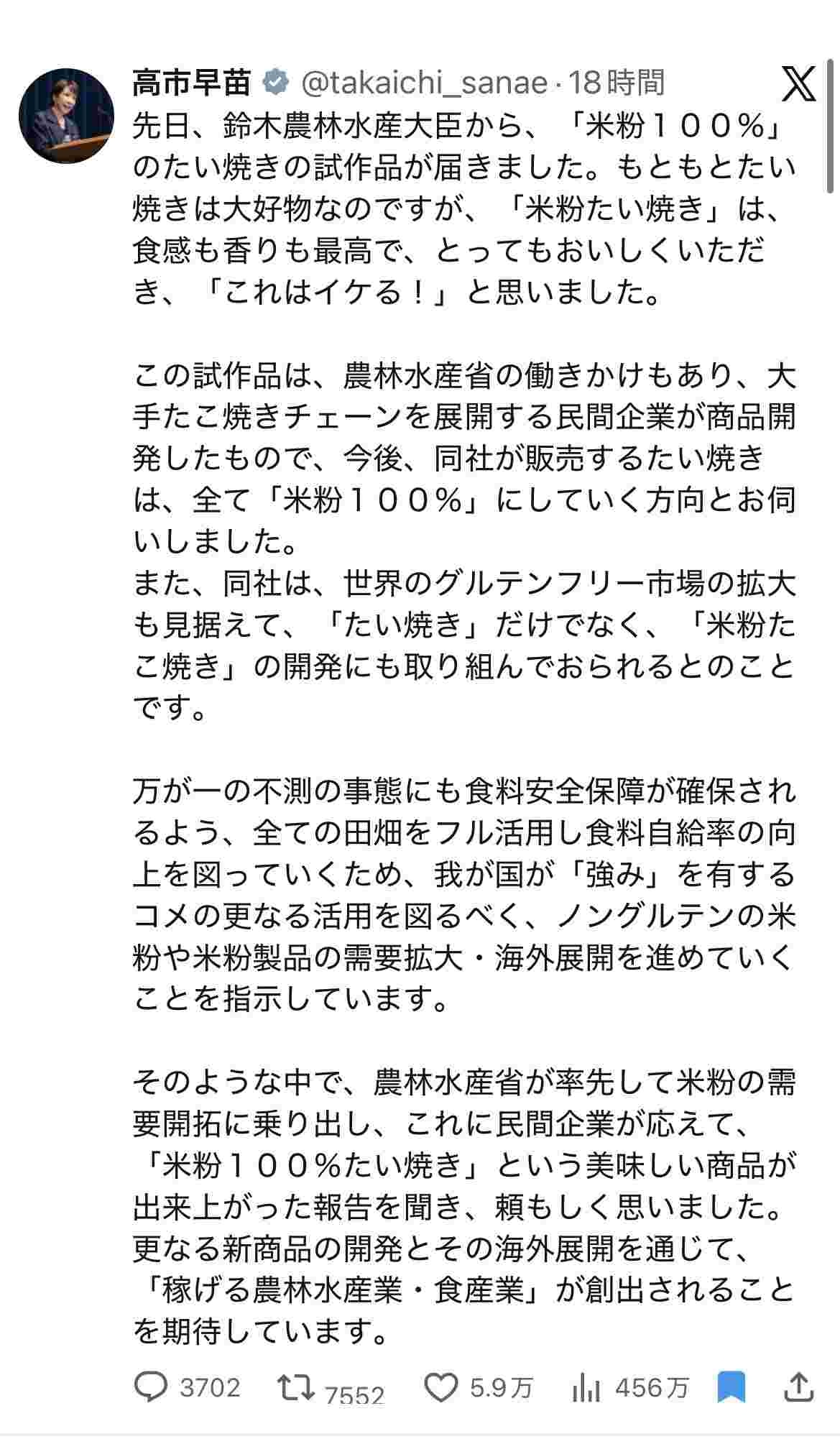Open 高市早苗's profile picture
The height and width of the screenshot is (1439, 840).
point(65,116)
